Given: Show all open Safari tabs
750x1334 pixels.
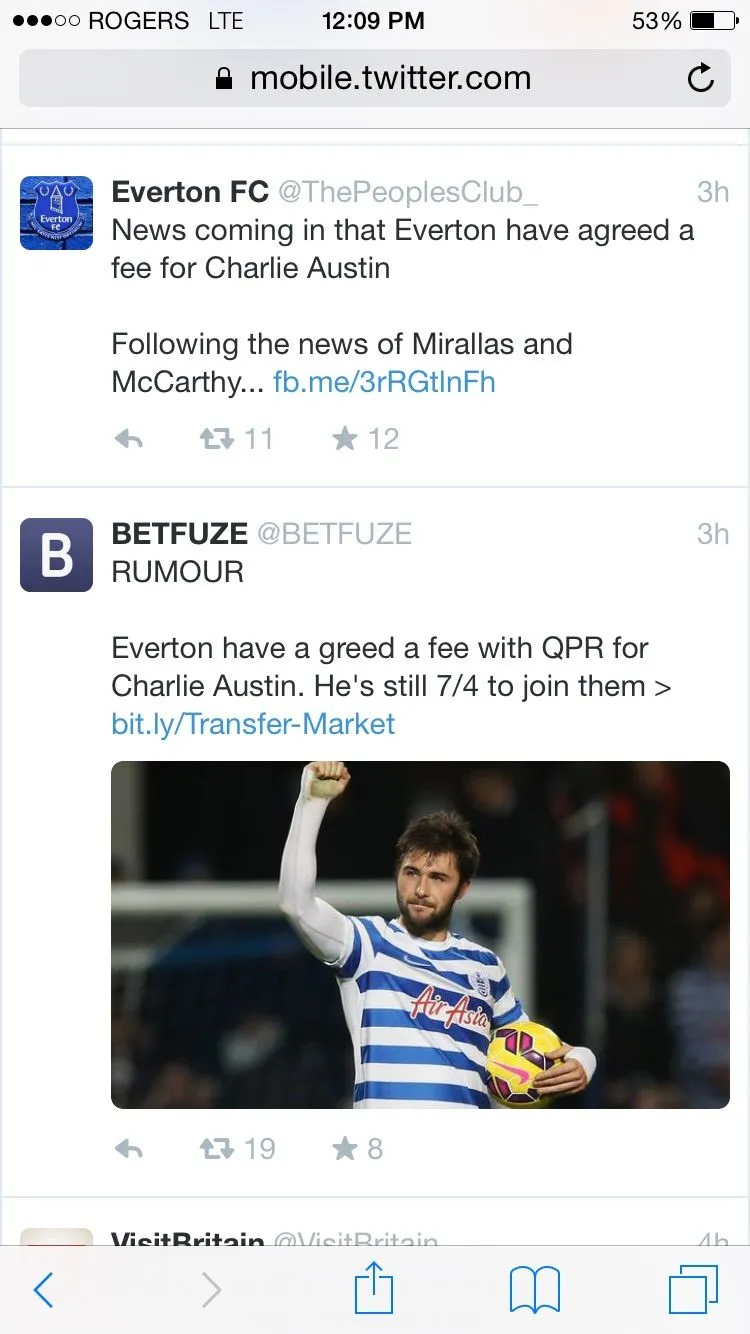Looking at the screenshot, I should pyautogui.click(x=692, y=1290).
